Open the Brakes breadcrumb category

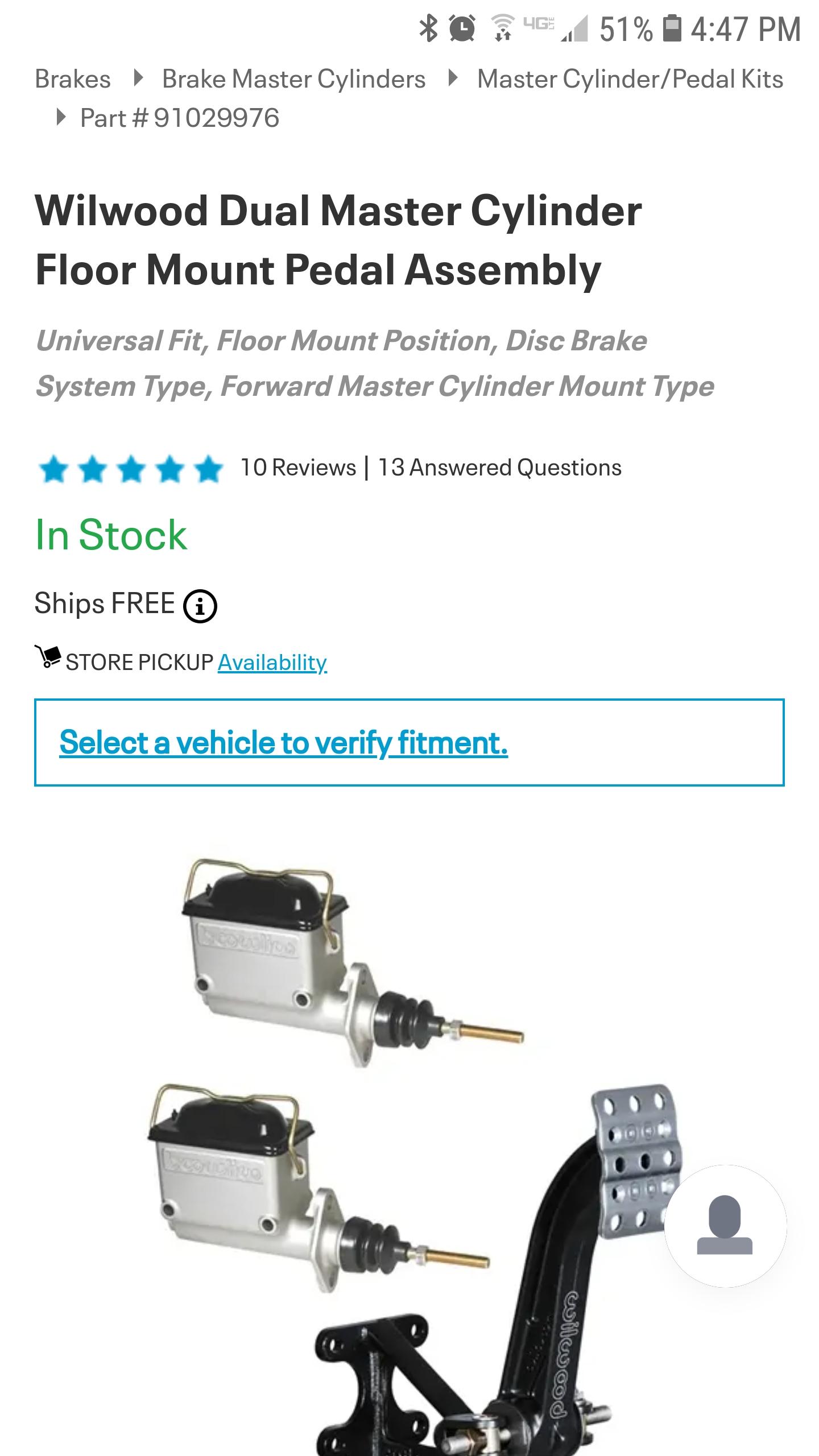click(73, 79)
